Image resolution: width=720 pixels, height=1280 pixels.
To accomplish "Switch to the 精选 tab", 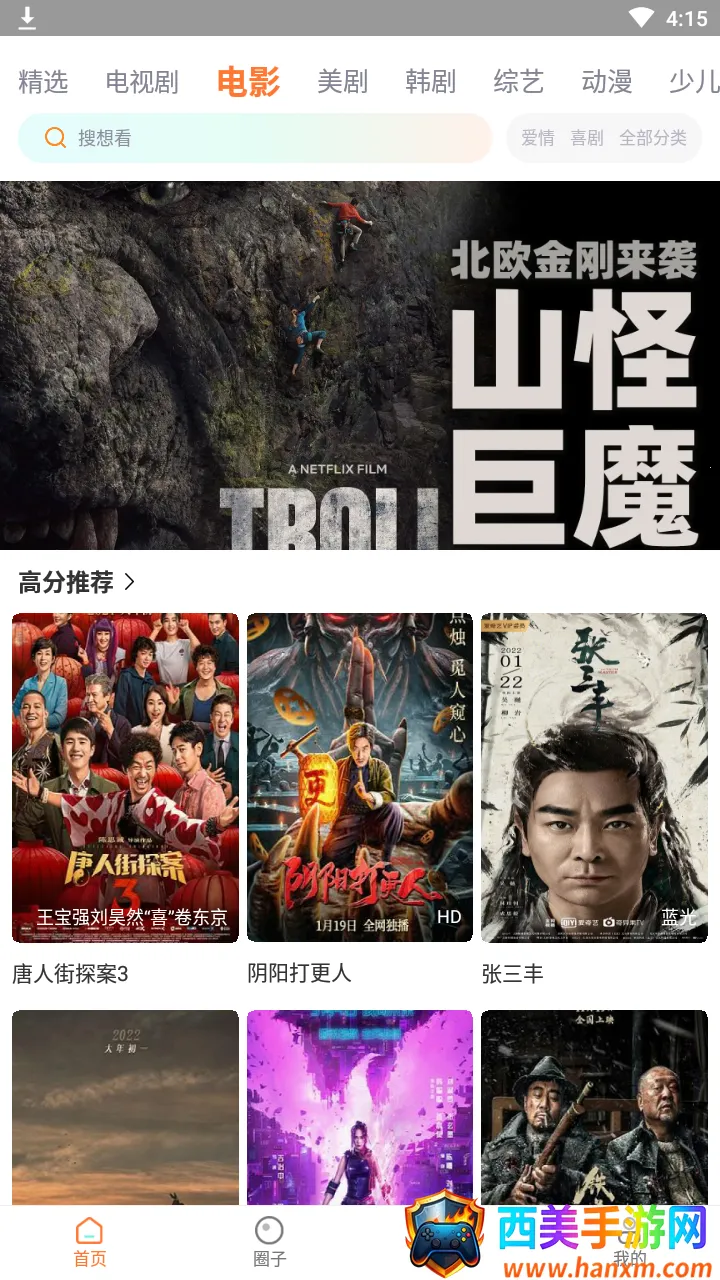I will pyautogui.click(x=43, y=82).
